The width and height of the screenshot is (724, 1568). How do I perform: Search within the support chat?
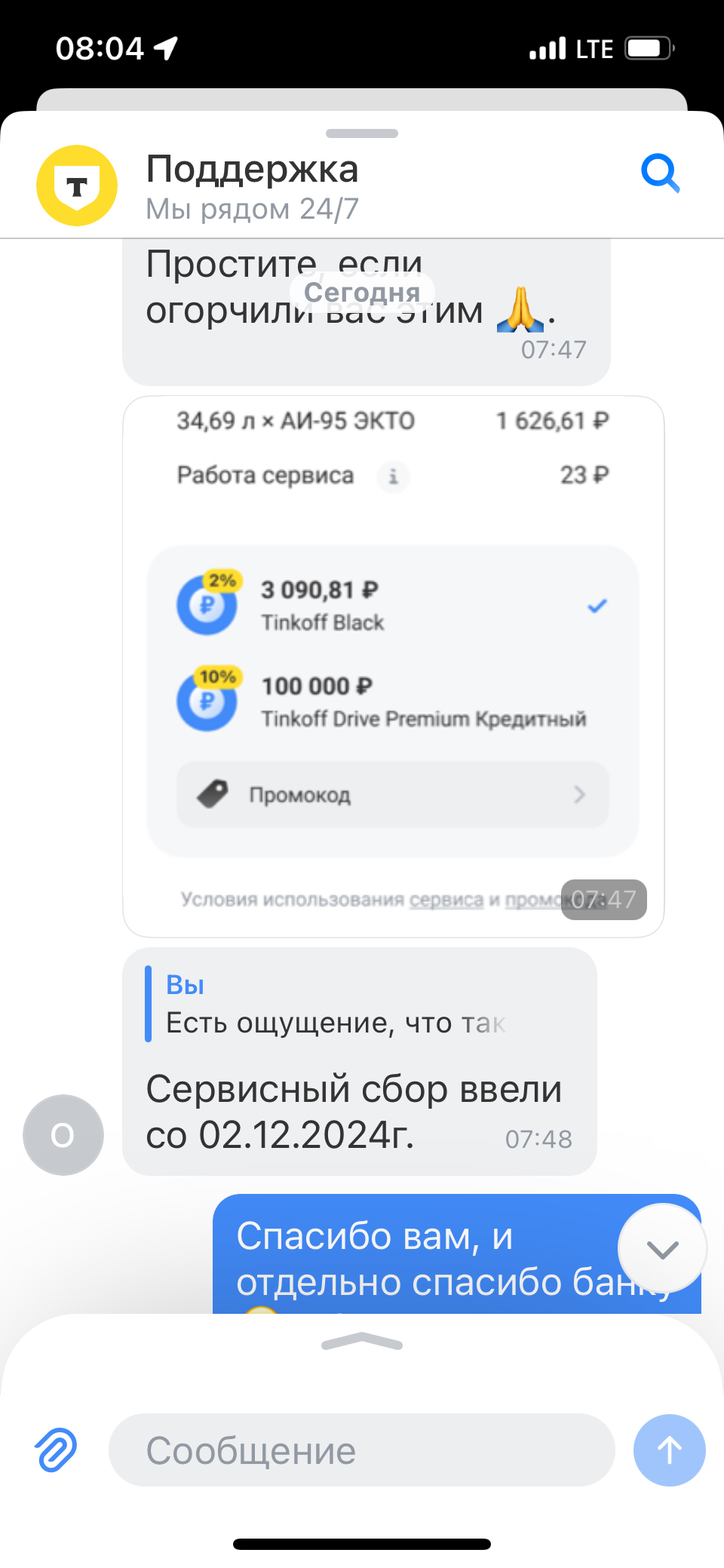(x=660, y=174)
